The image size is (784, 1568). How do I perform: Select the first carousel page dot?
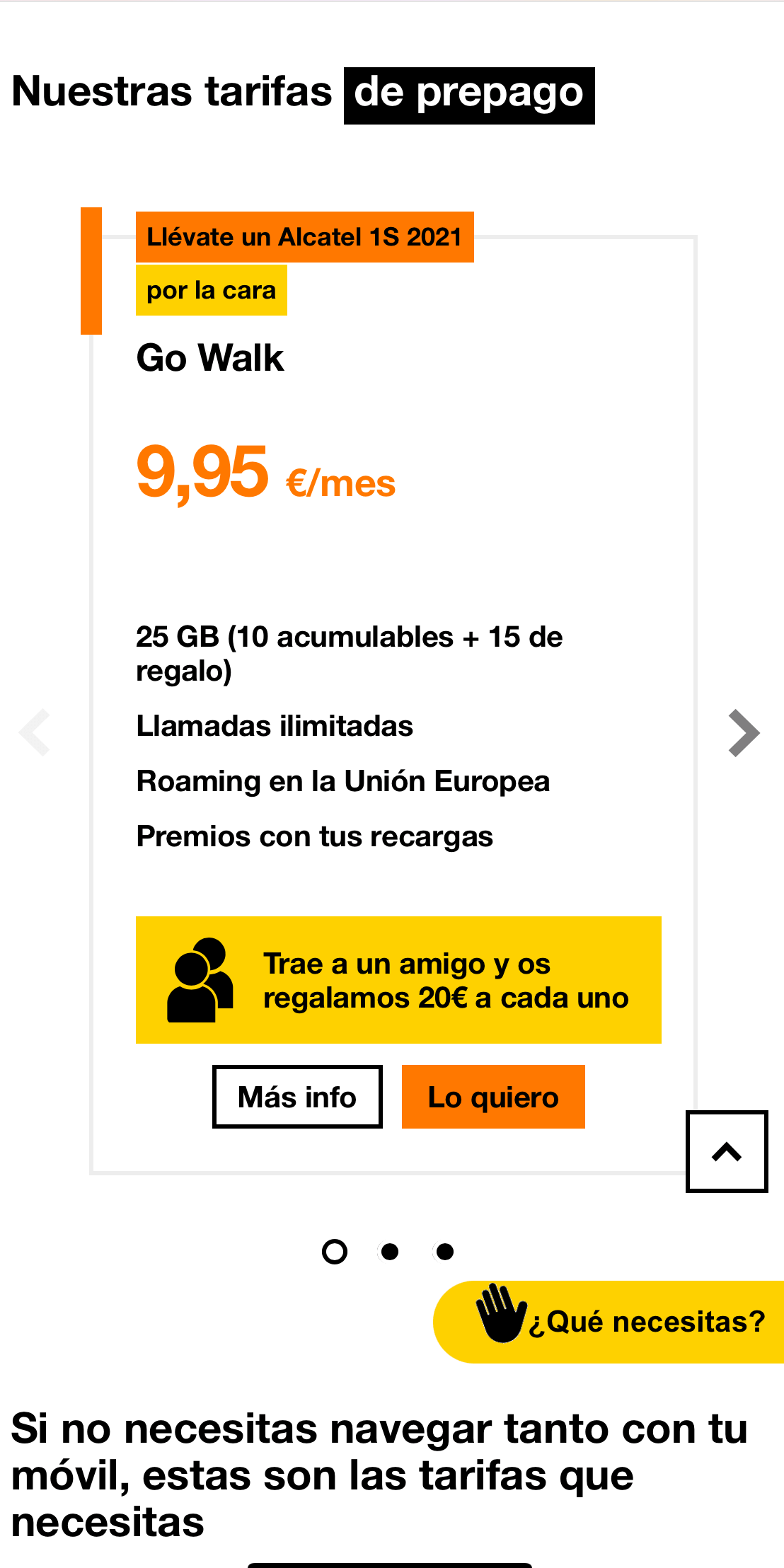click(x=335, y=1252)
